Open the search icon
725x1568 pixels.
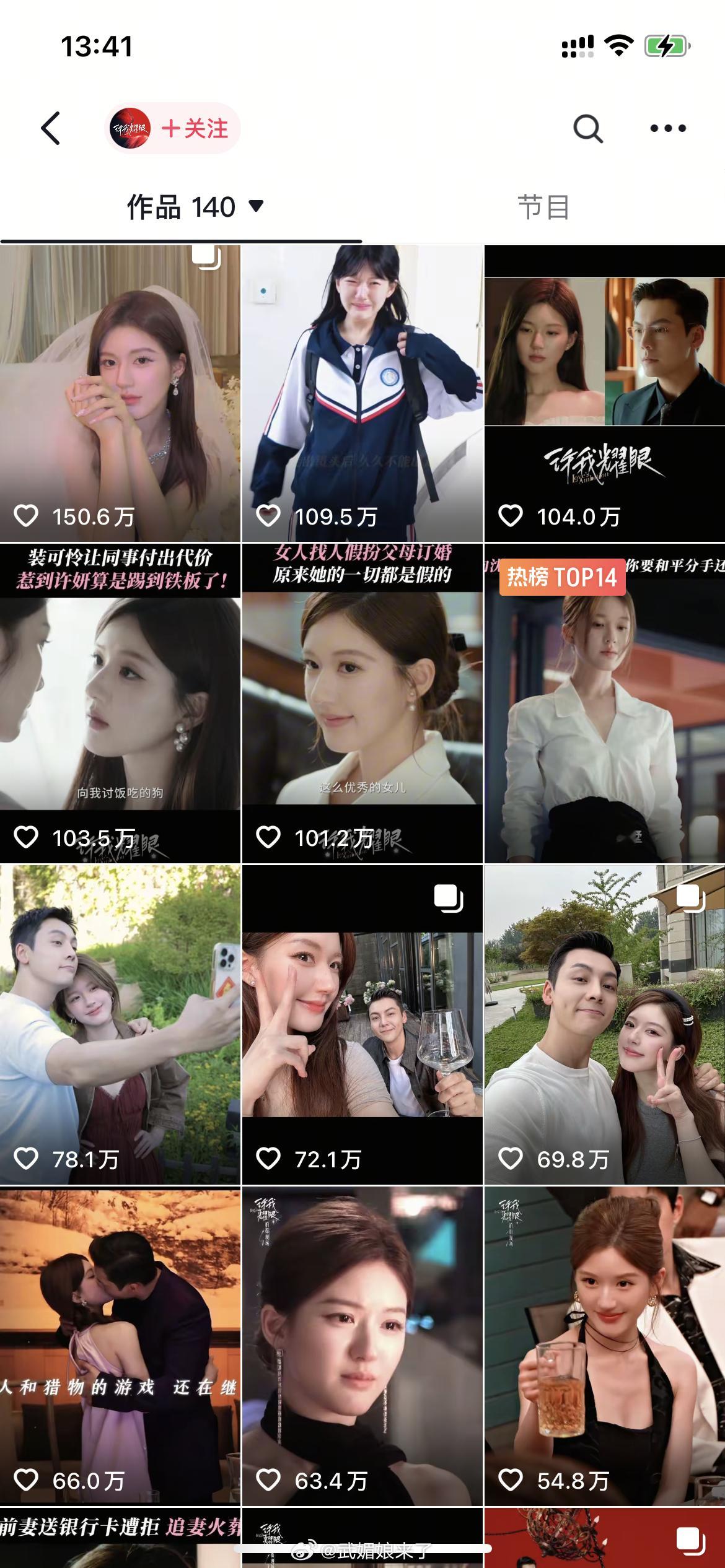pyautogui.click(x=587, y=129)
